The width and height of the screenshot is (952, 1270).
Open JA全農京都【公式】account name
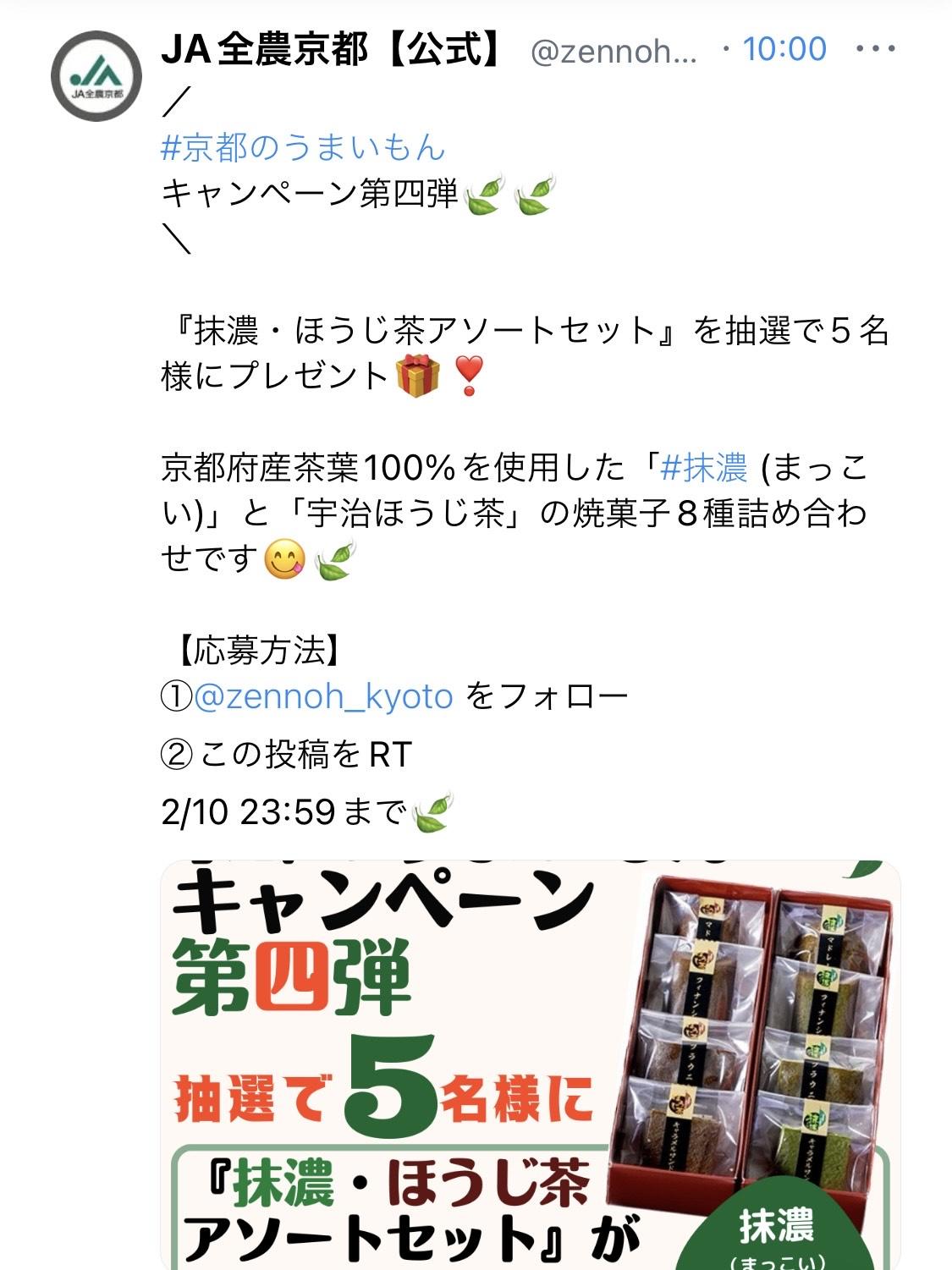tap(334, 51)
